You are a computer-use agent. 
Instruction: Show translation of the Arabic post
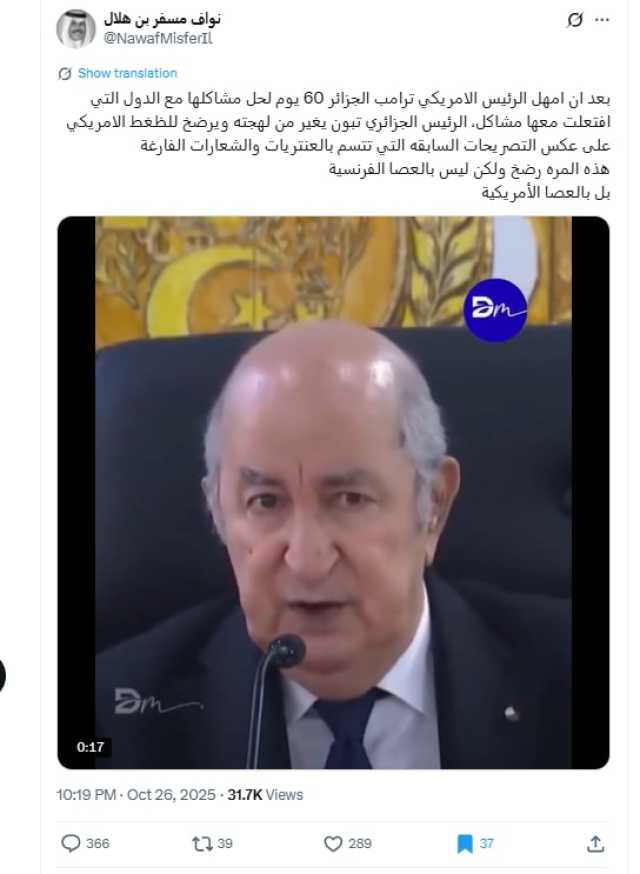(x=127, y=73)
